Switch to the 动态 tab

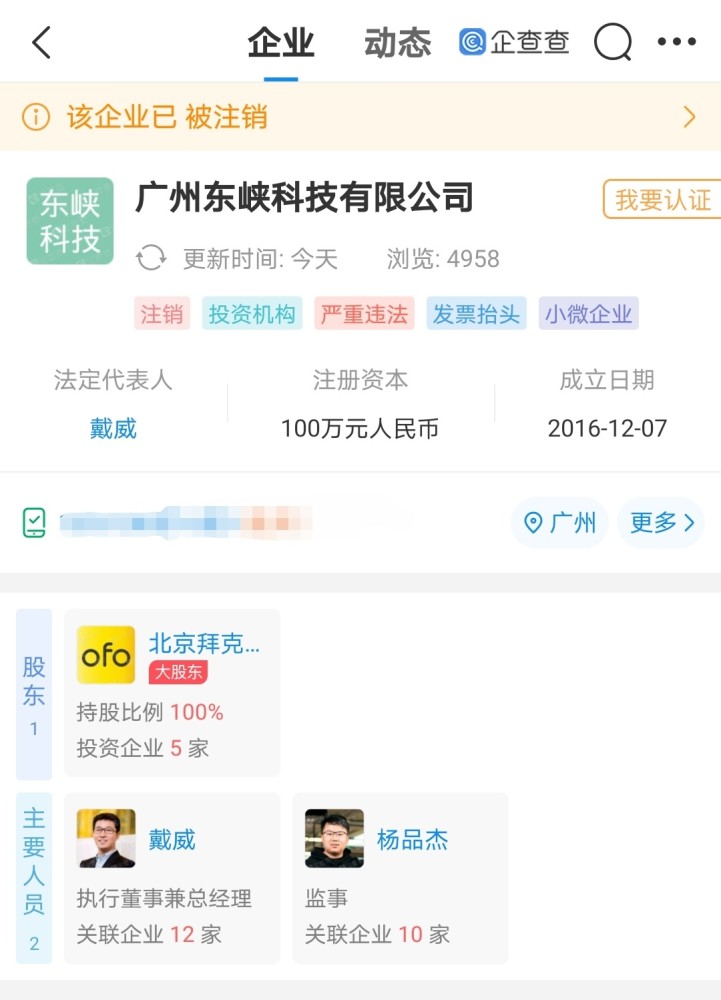tap(397, 43)
